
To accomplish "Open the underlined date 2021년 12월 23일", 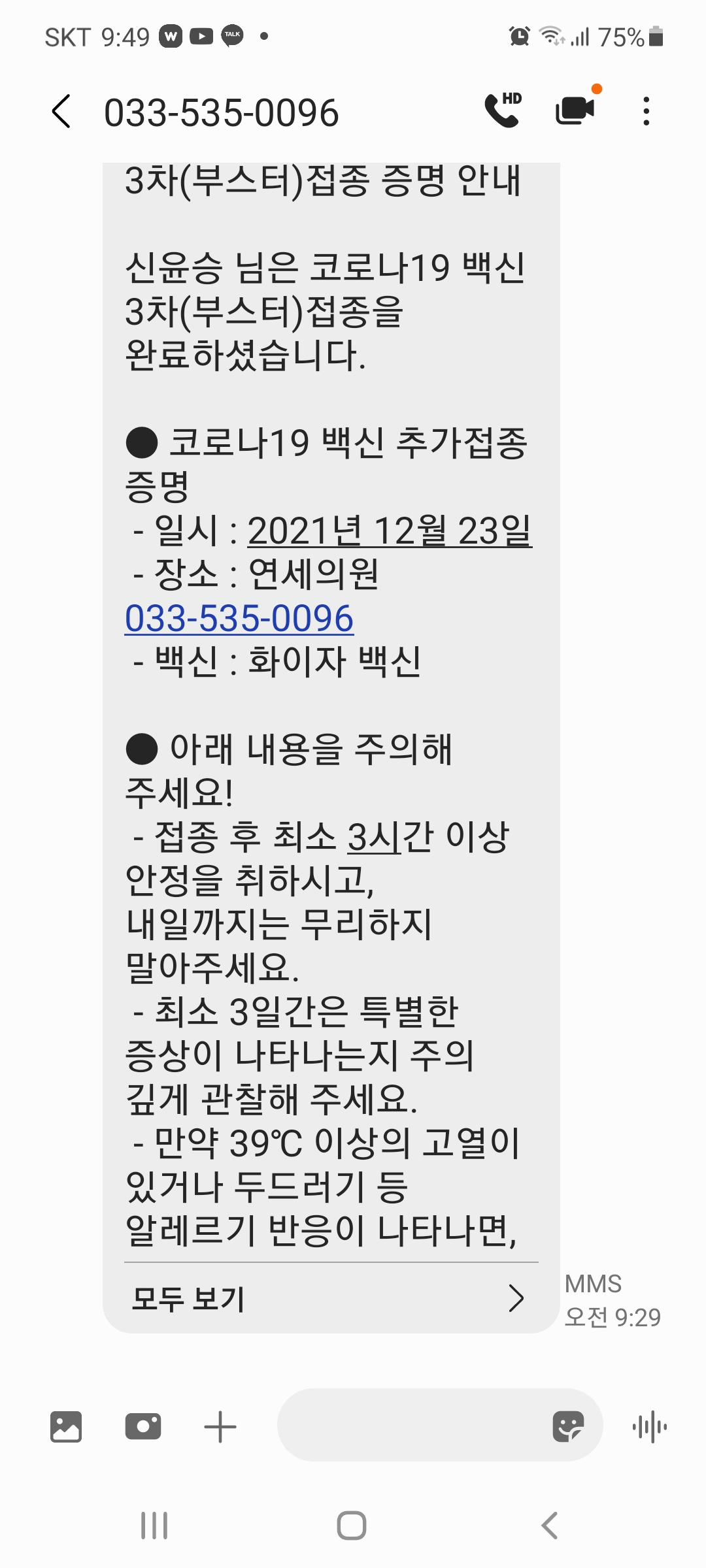I will (390, 531).
